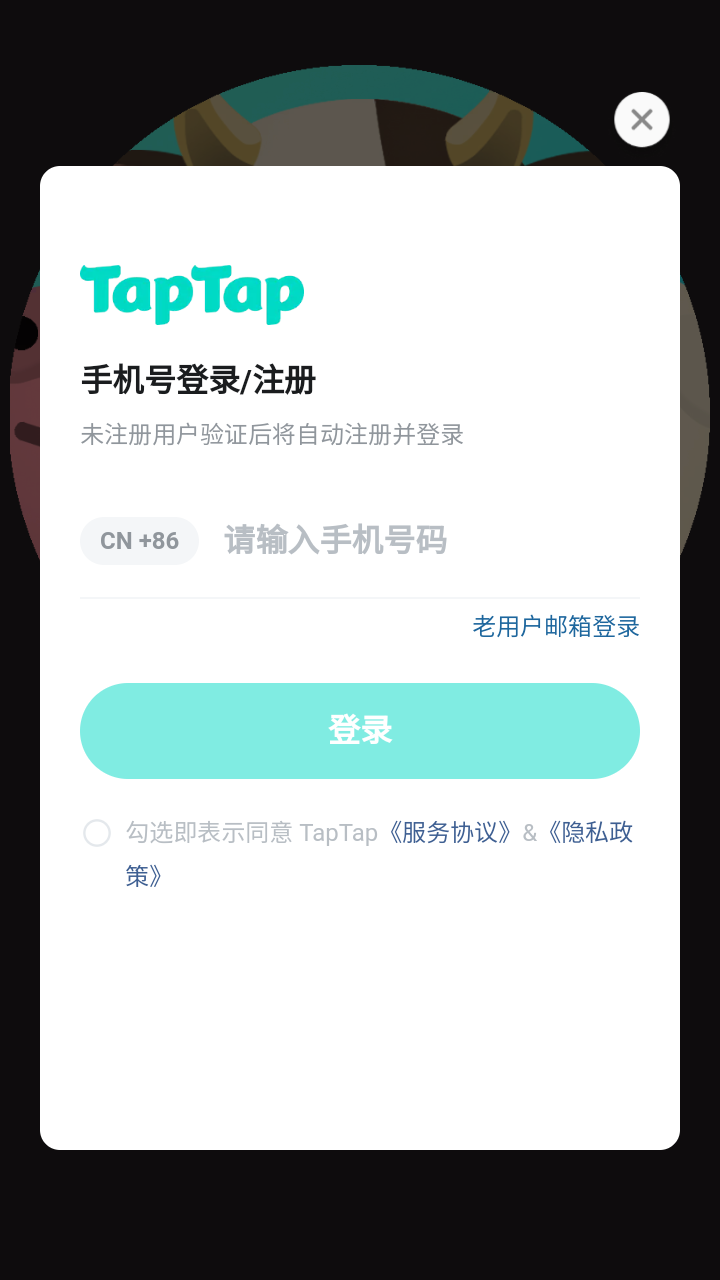This screenshot has height=1280, width=720.
Task: Open 老用户邮箱登录 email login link
Action: point(555,627)
